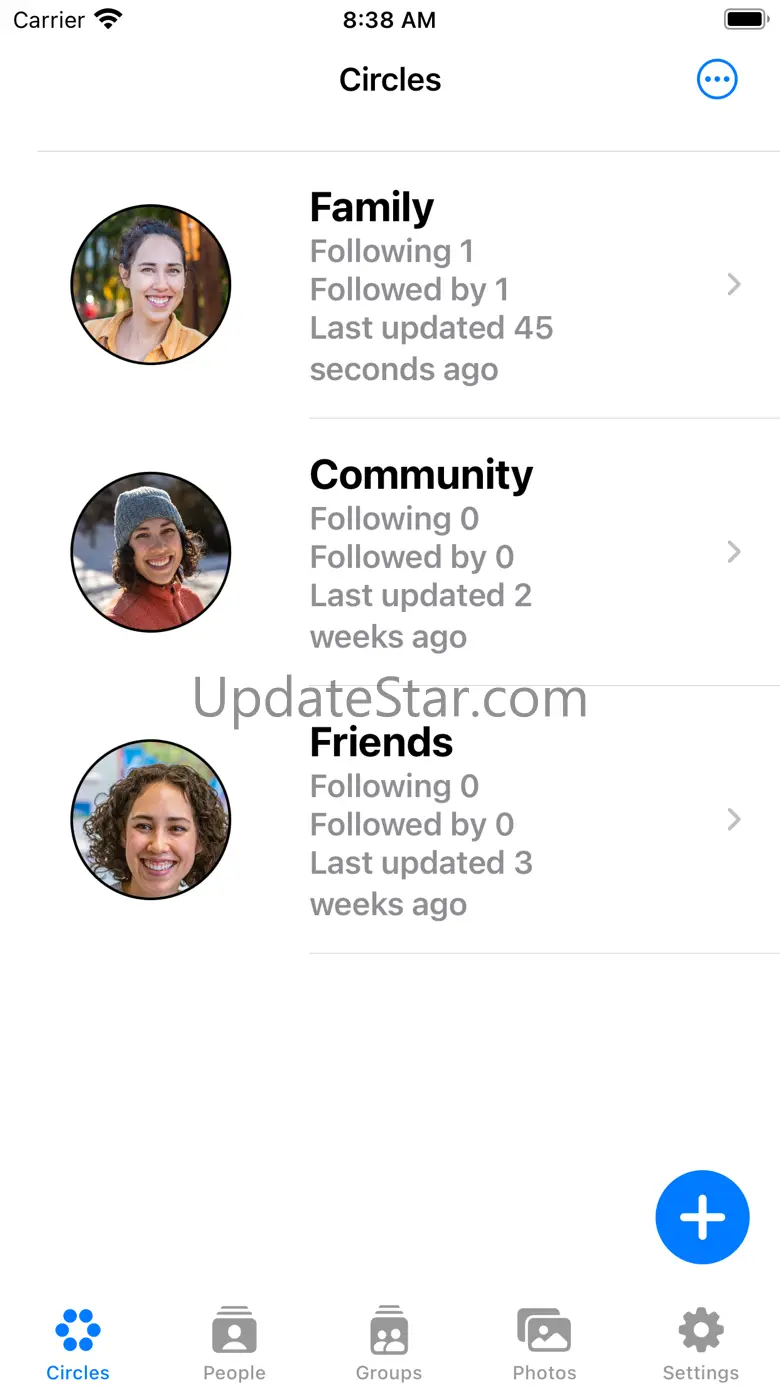This screenshot has height=1387, width=780.
Task: Select the Circles tab
Action: point(78,1343)
